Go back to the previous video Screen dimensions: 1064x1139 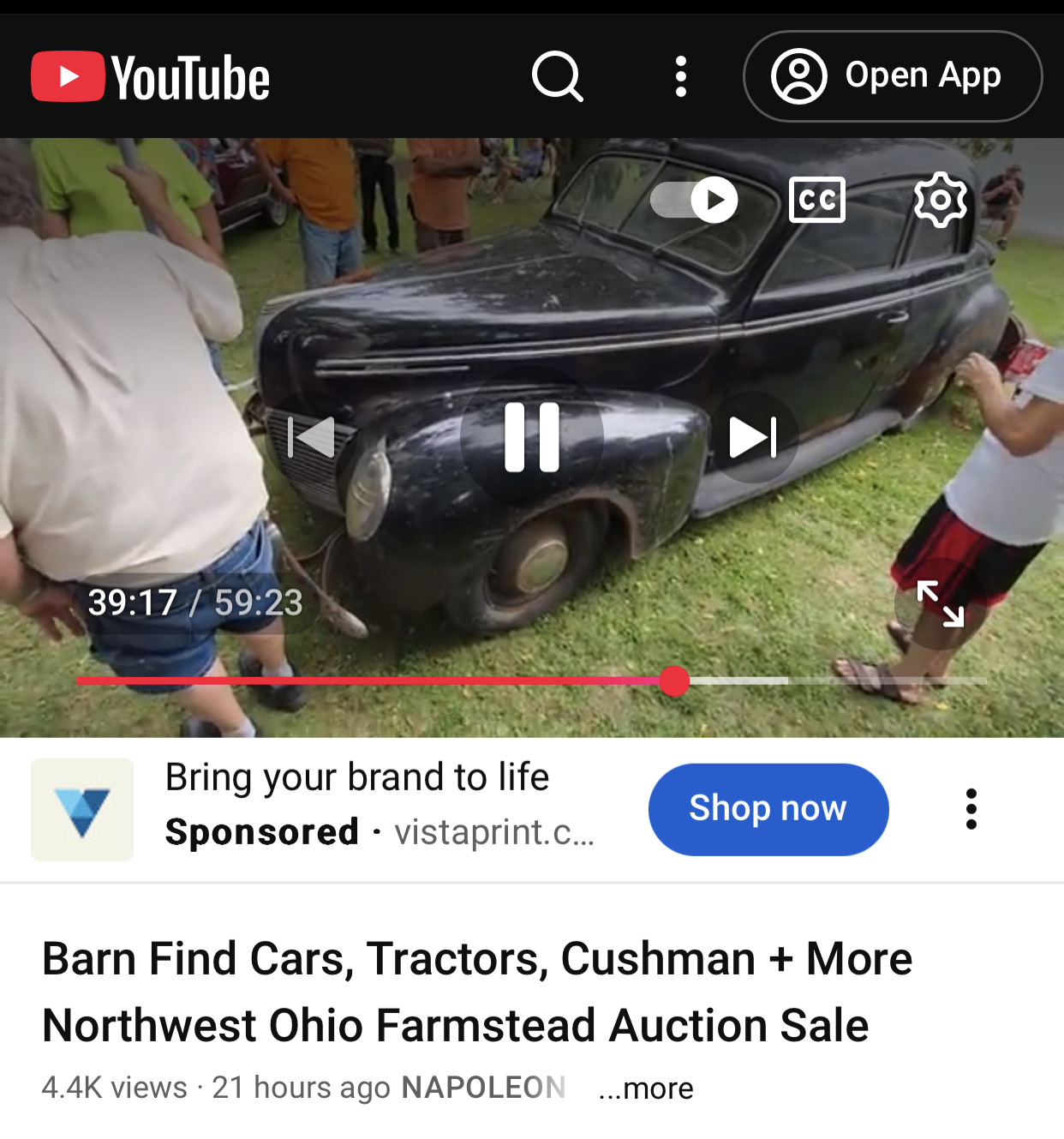tap(311, 437)
